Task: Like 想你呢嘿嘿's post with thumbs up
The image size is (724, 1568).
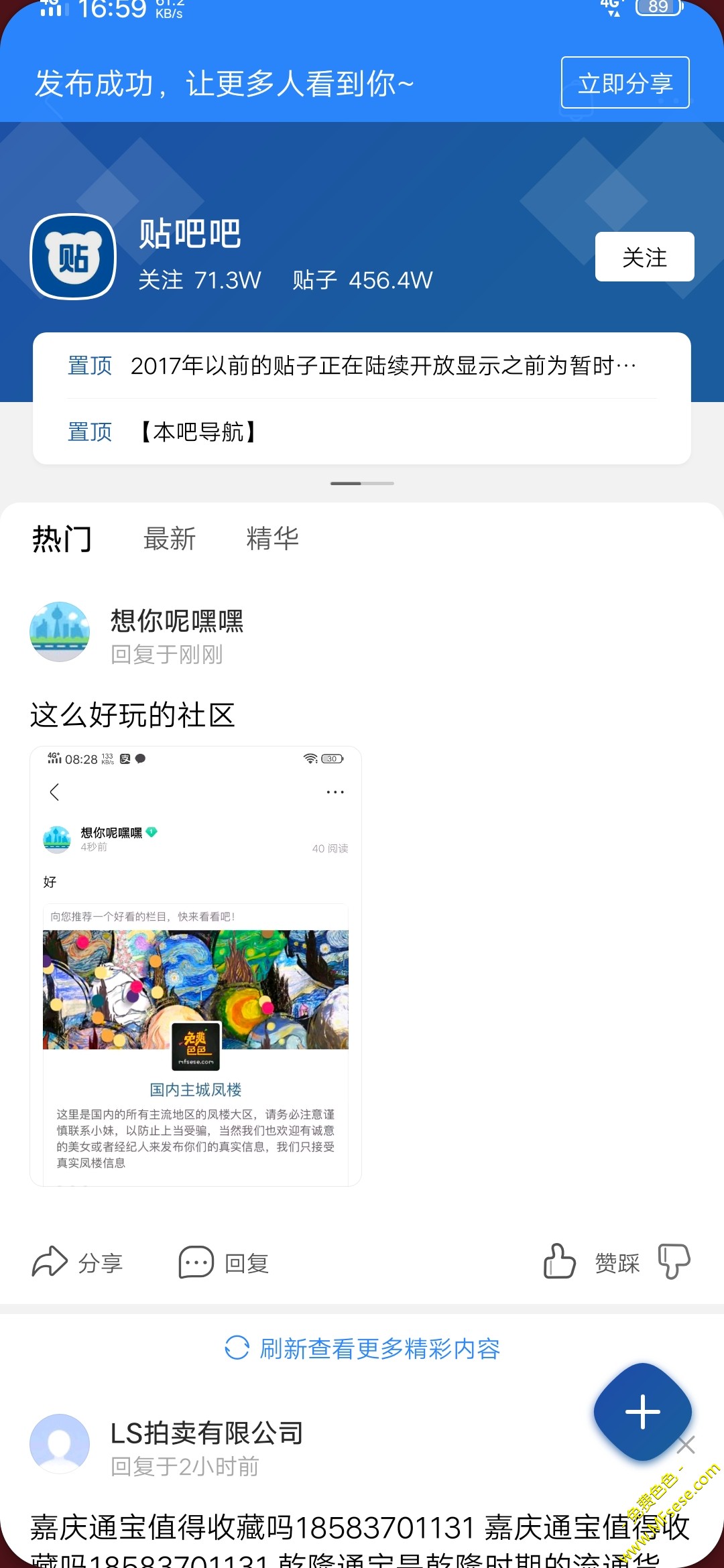Action: click(559, 1261)
